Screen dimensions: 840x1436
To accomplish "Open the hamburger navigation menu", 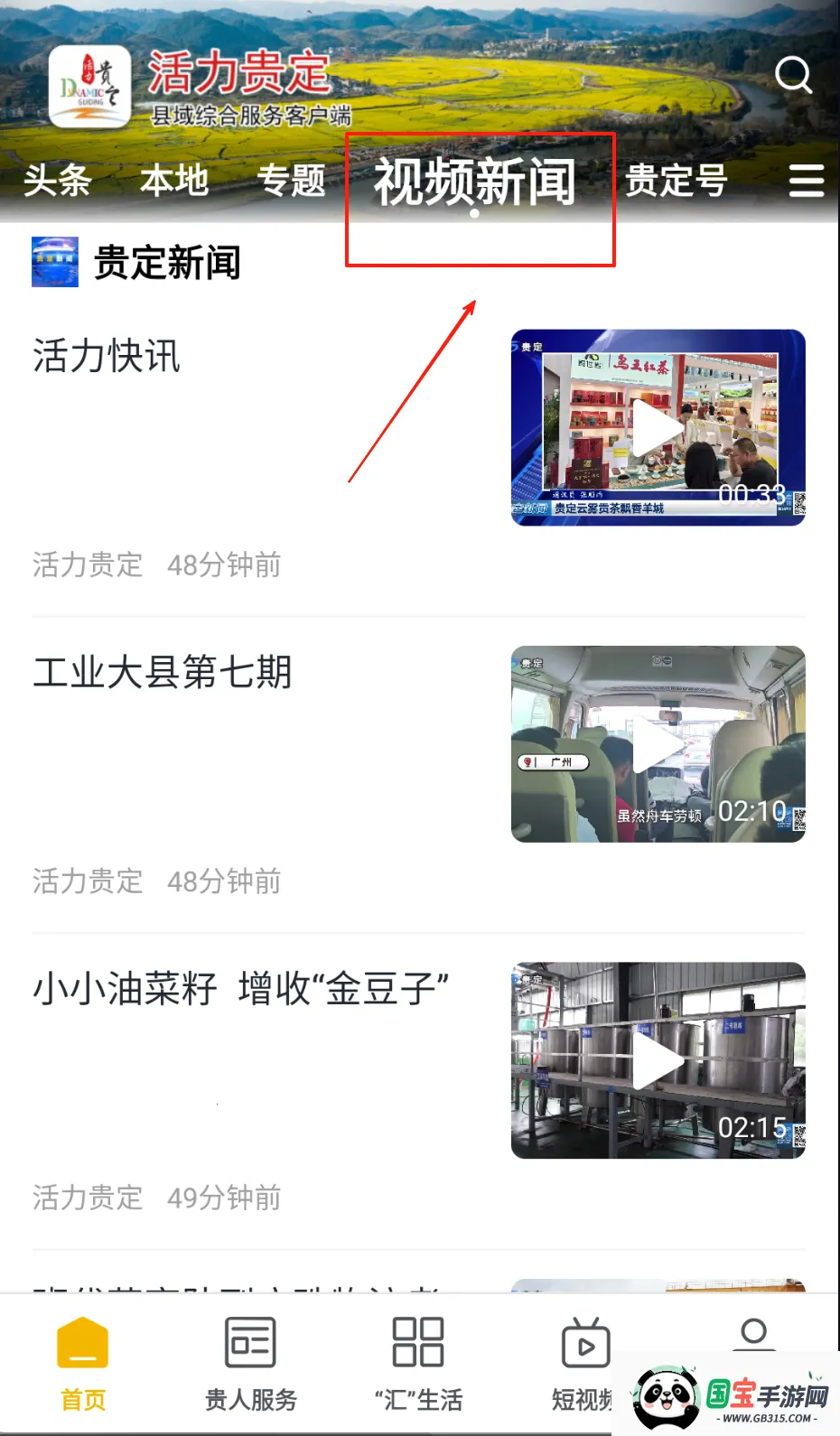I will 805,181.
